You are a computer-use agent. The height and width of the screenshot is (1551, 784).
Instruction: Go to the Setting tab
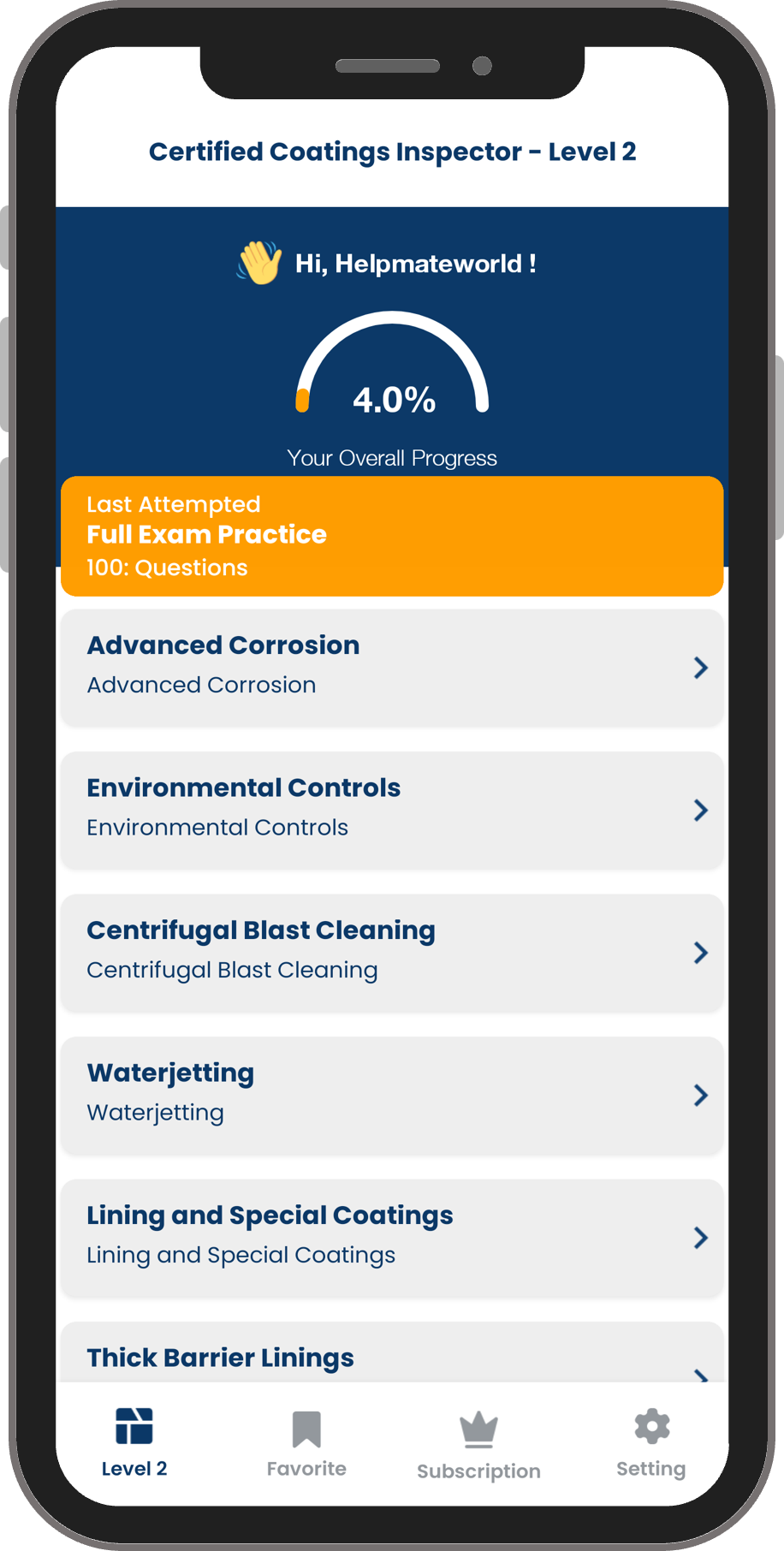651,1444
